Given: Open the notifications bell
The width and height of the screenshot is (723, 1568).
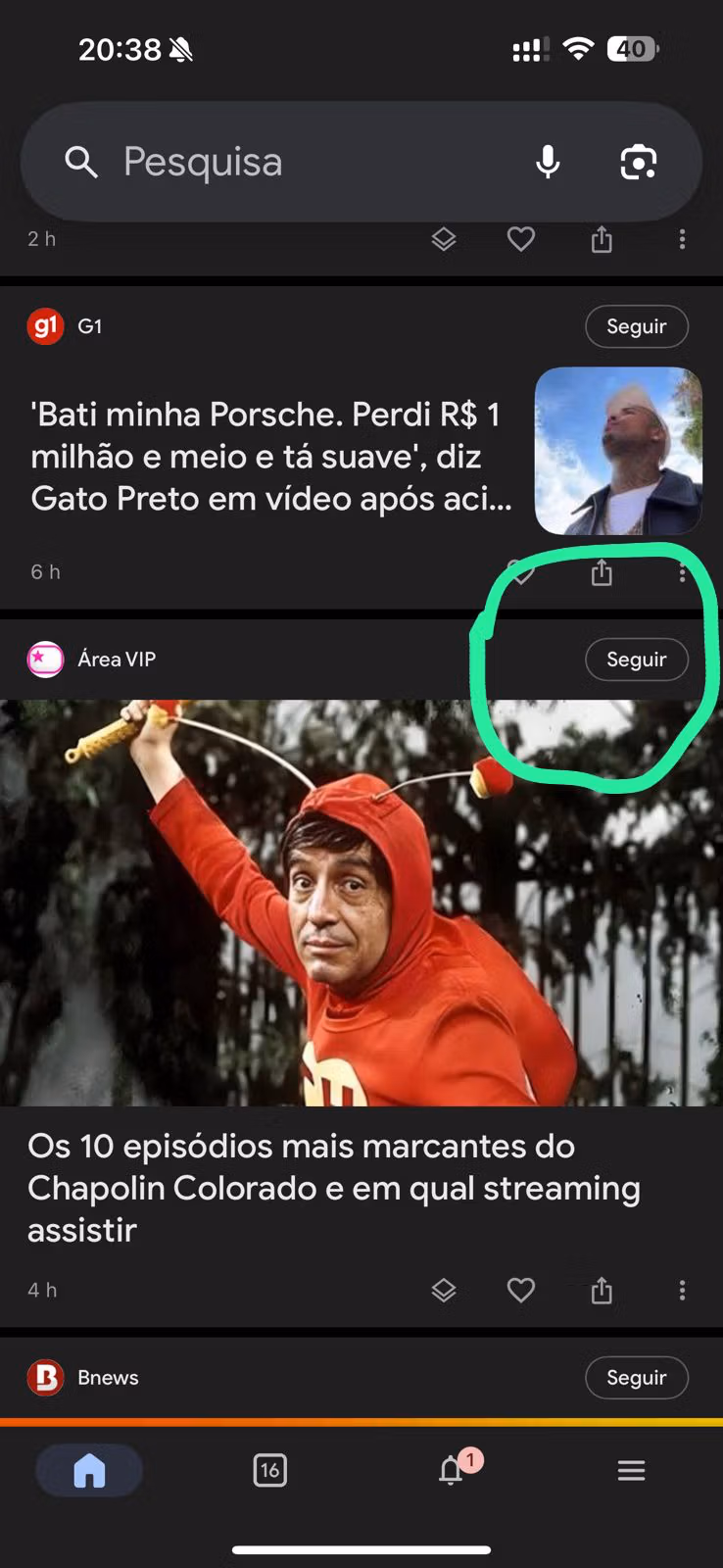Looking at the screenshot, I should click(x=452, y=1470).
